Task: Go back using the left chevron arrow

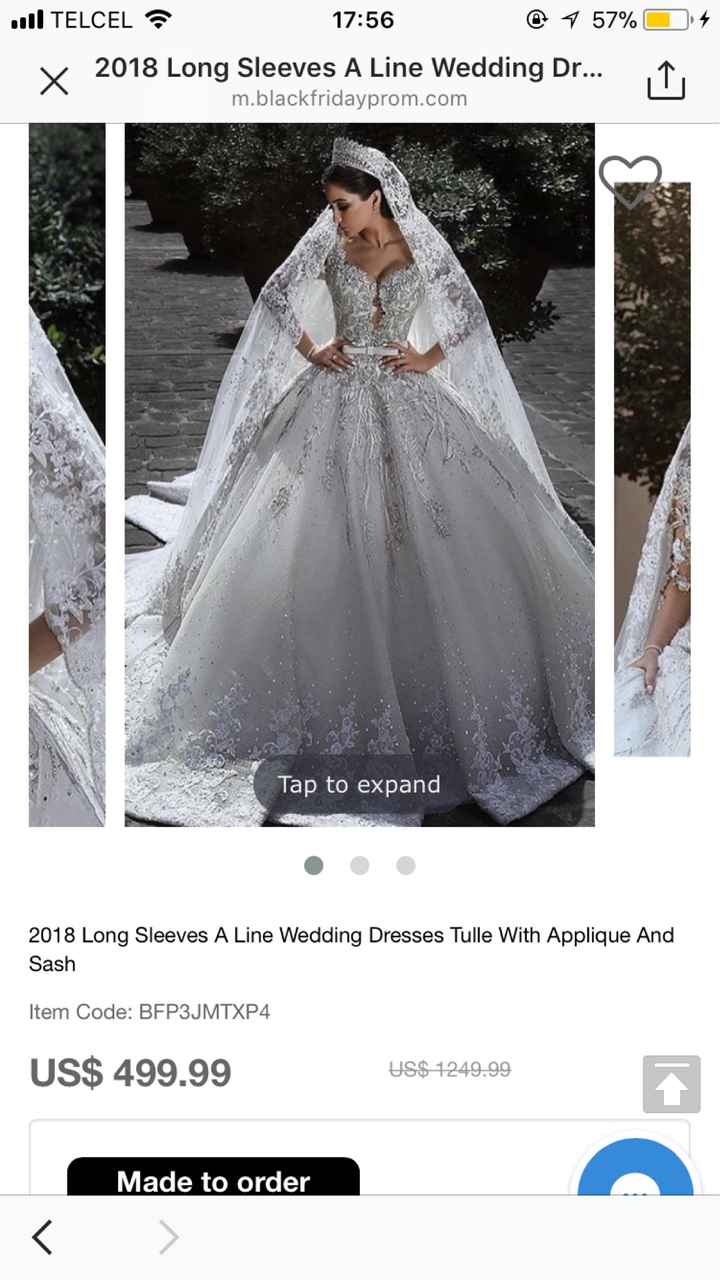Action: (x=41, y=1237)
